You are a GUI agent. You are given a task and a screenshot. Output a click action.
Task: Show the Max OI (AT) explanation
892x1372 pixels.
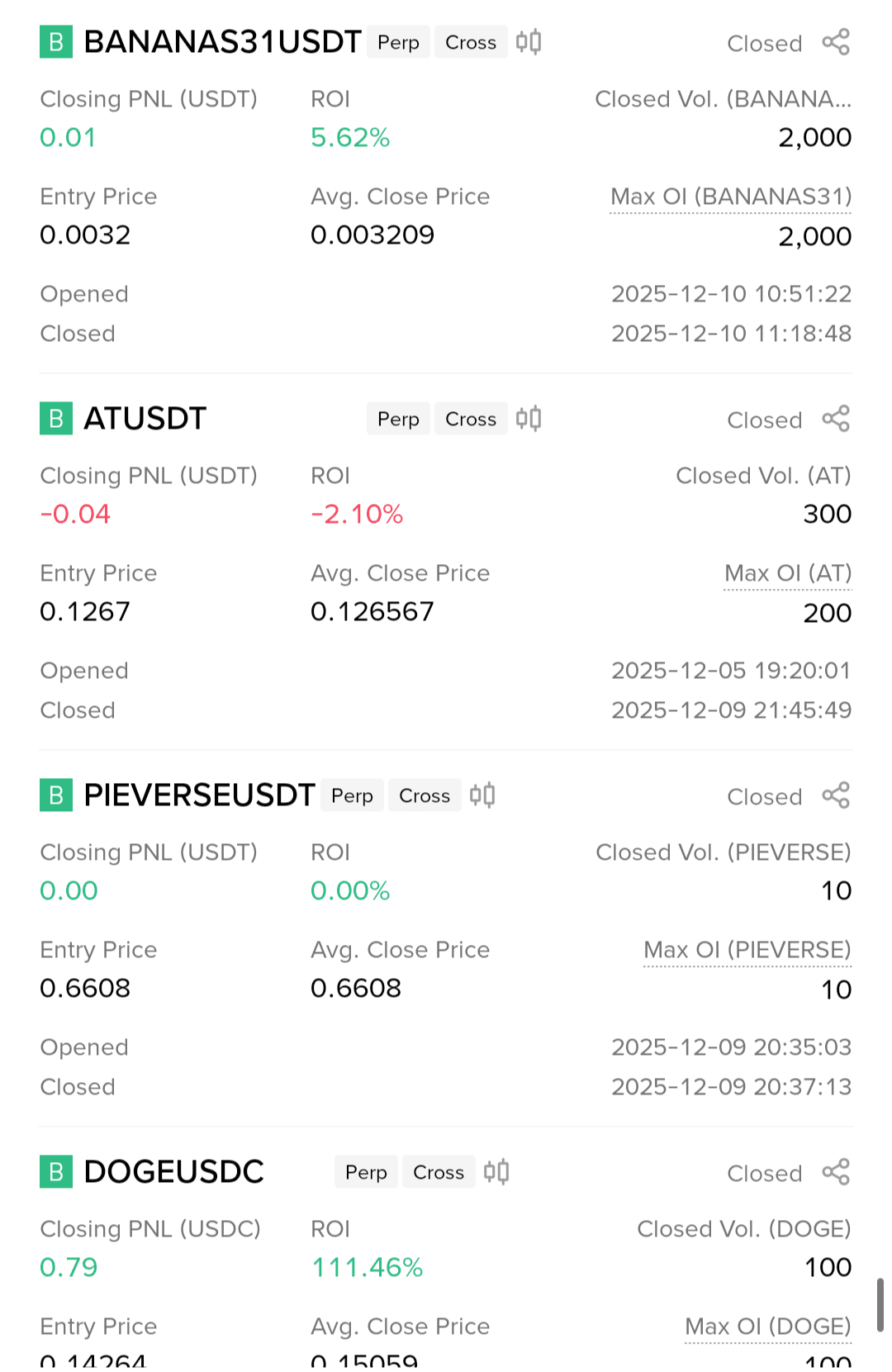pyautogui.click(x=787, y=573)
